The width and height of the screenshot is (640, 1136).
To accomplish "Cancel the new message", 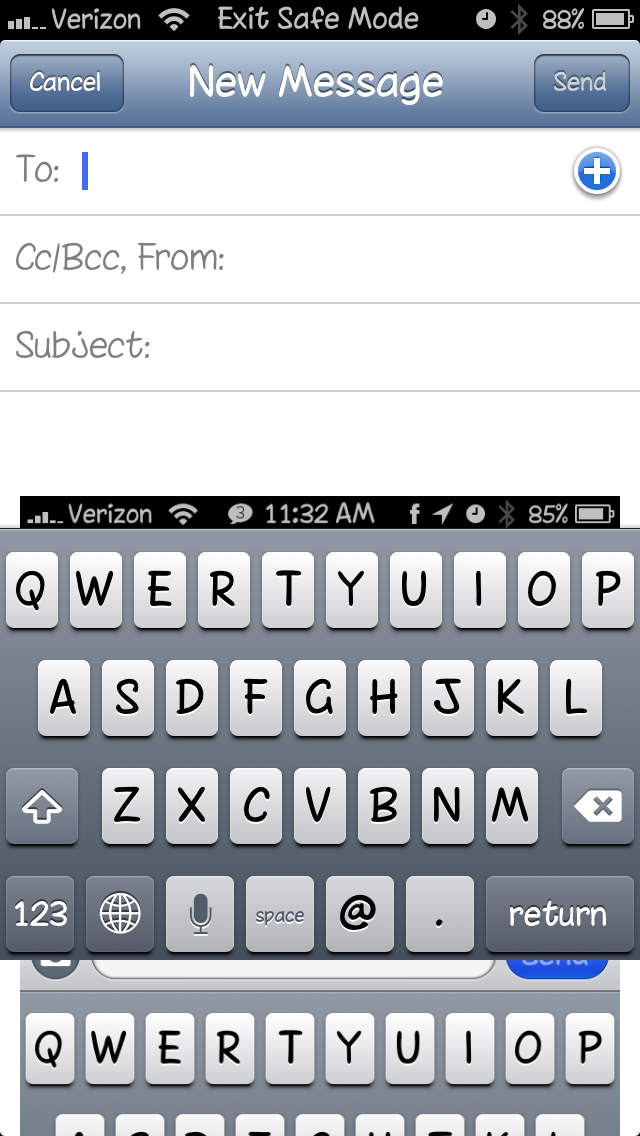I will tap(67, 83).
